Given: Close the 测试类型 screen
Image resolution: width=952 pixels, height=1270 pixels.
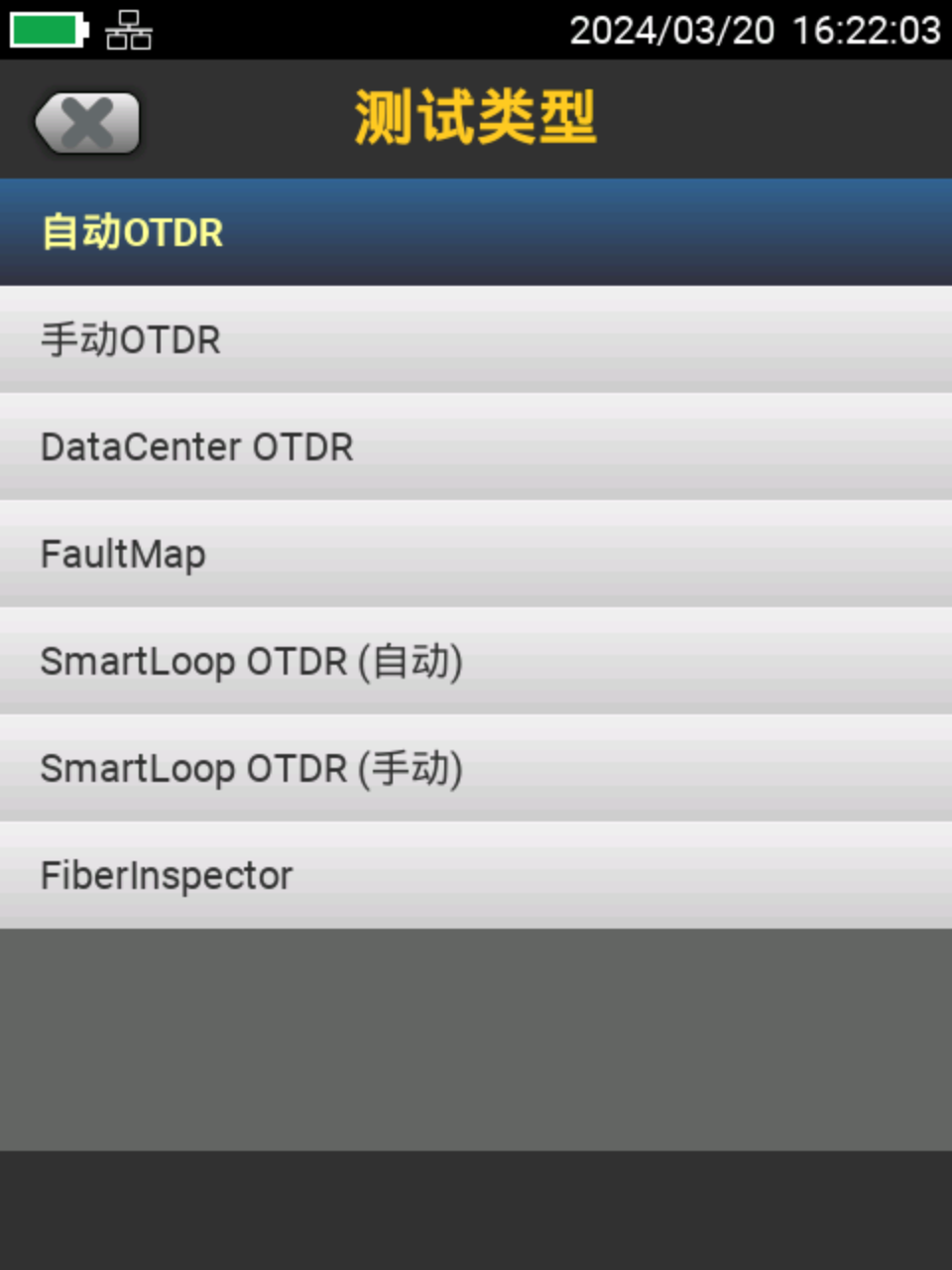Looking at the screenshot, I should point(87,123).
